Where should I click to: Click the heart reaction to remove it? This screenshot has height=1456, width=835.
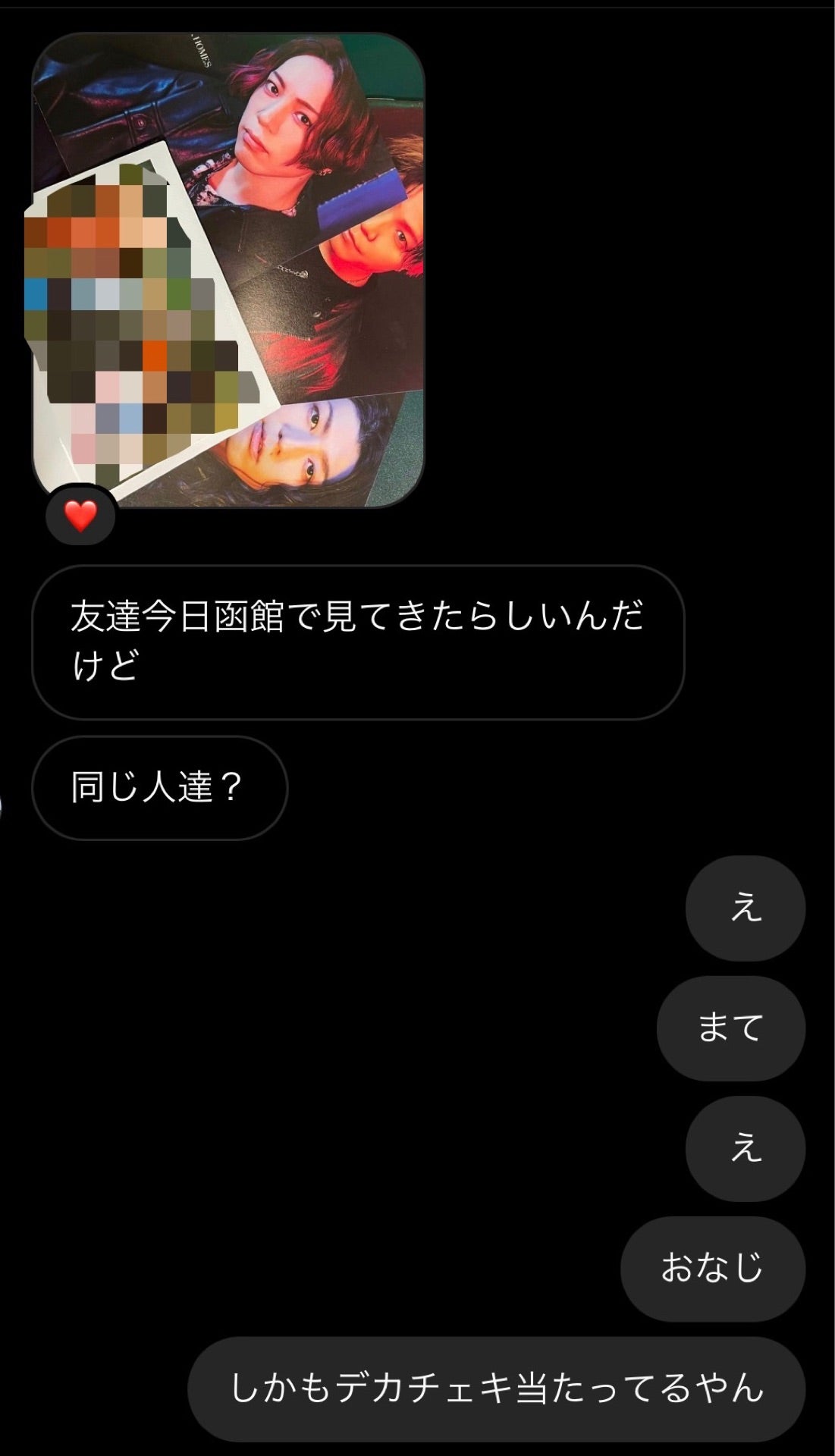(80, 516)
